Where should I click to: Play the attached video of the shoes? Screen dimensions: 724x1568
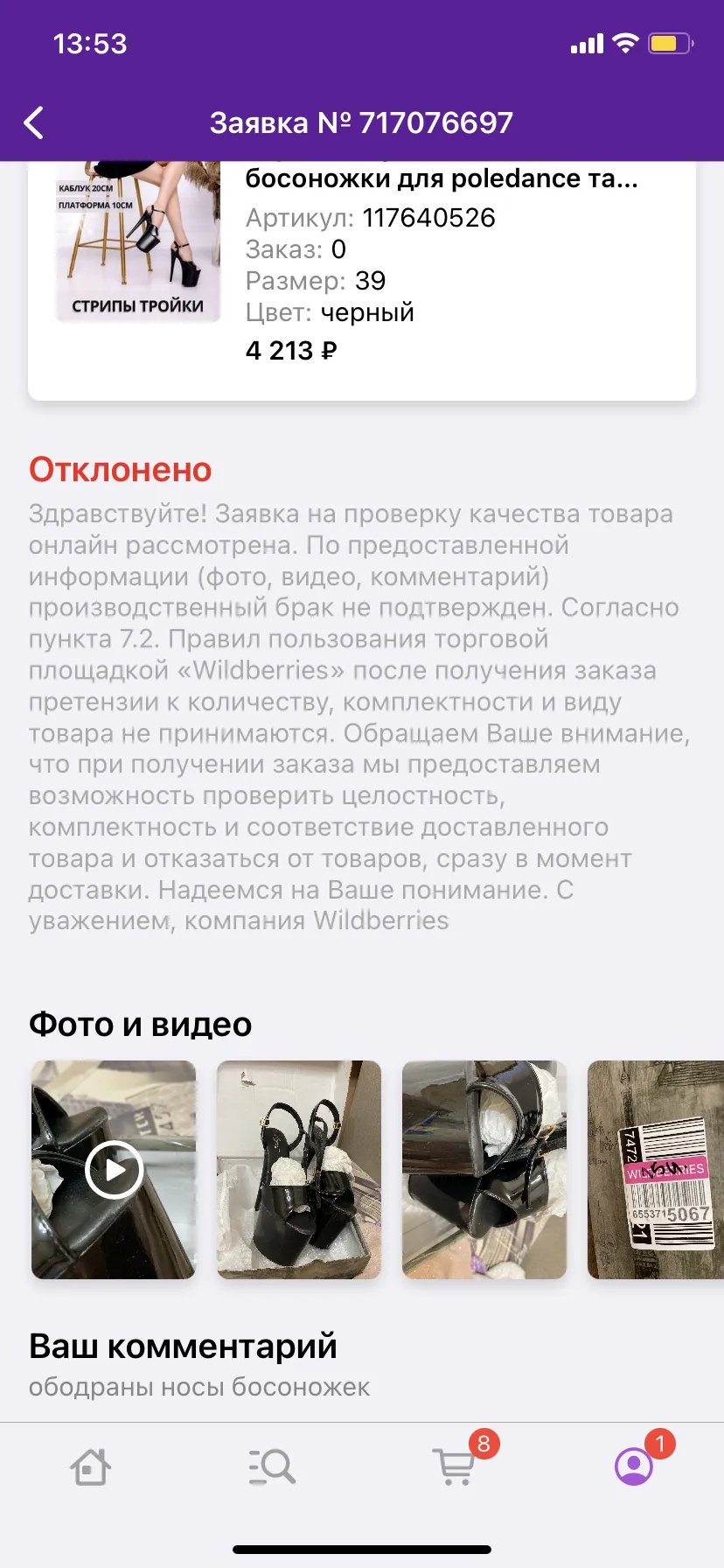click(114, 1170)
